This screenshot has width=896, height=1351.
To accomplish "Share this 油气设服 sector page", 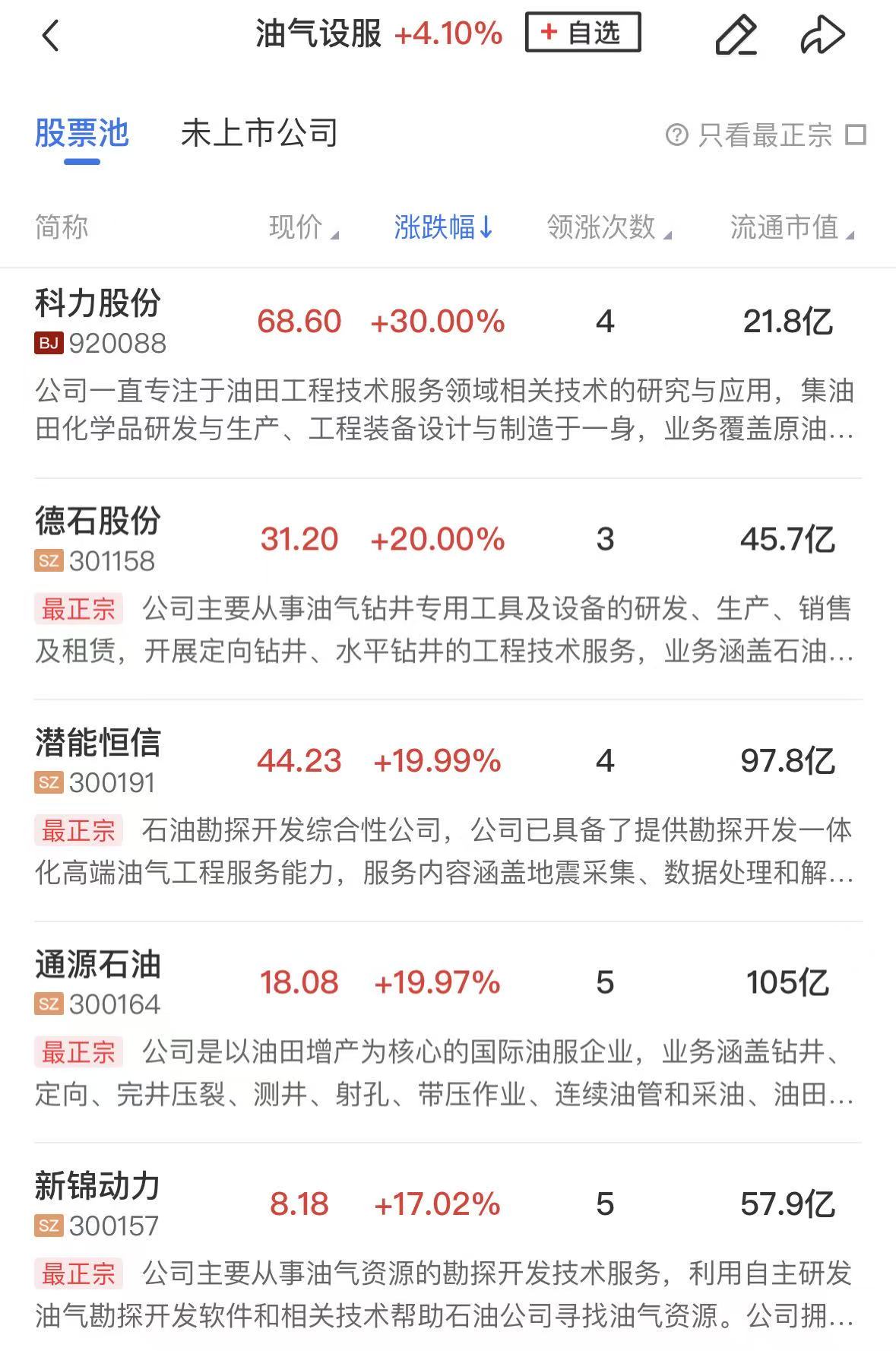I will pos(822,35).
